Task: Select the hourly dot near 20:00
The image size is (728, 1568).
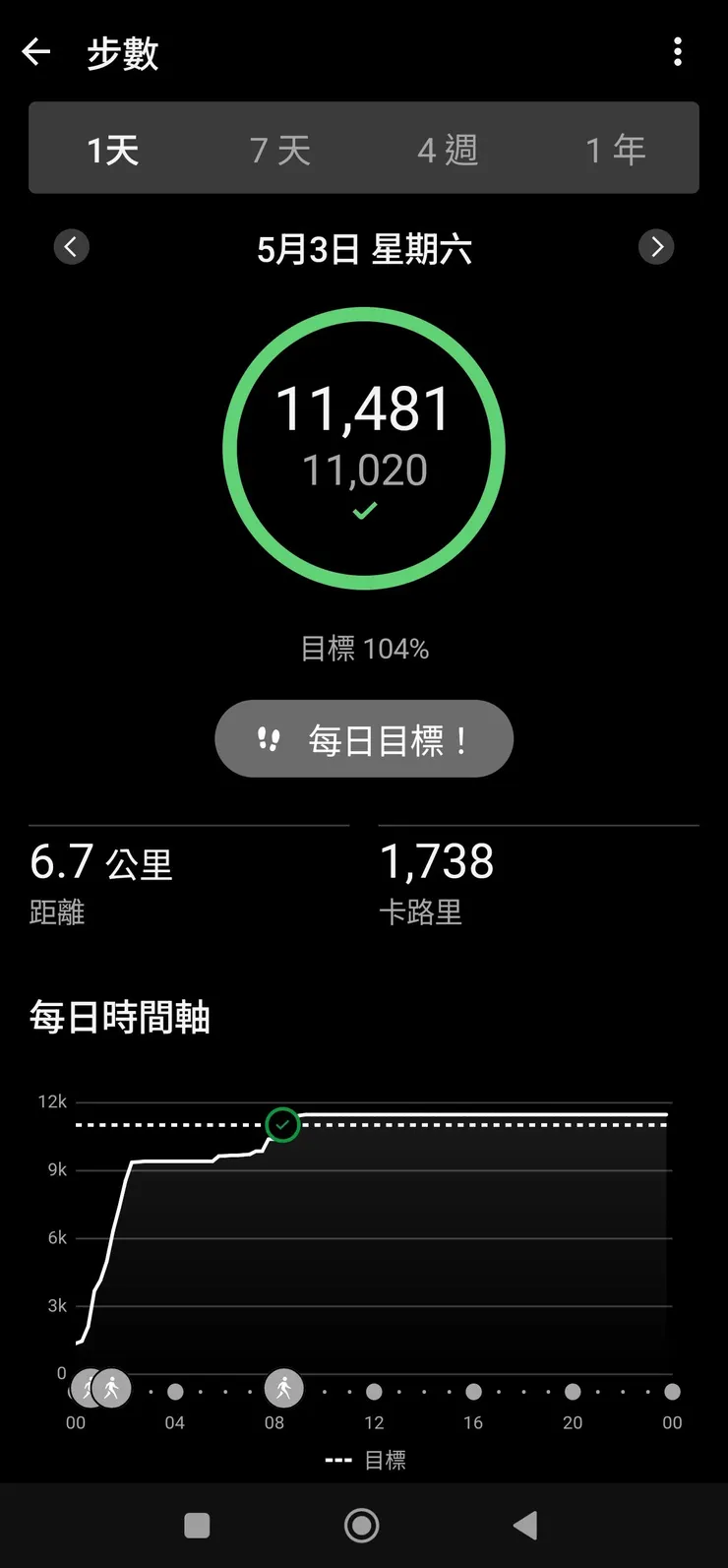Action: tap(573, 1390)
